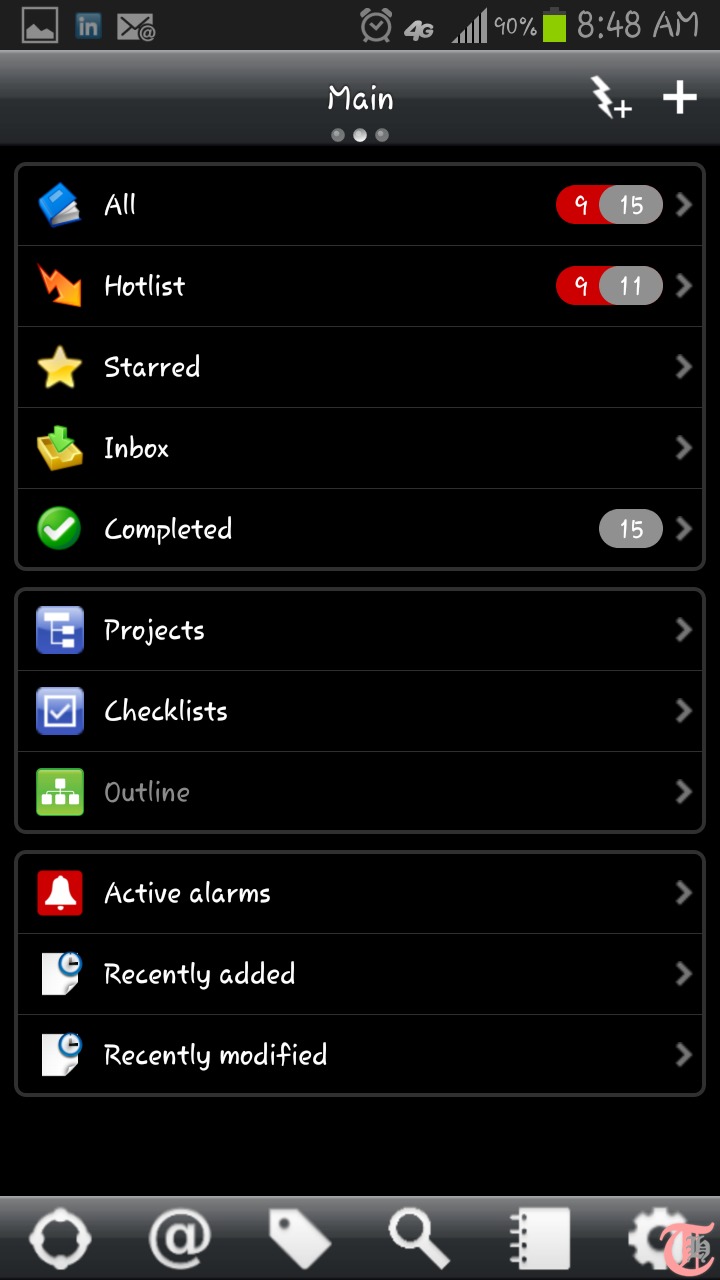Open Projects
Image resolution: width=720 pixels, height=1280 pixels.
(360, 631)
